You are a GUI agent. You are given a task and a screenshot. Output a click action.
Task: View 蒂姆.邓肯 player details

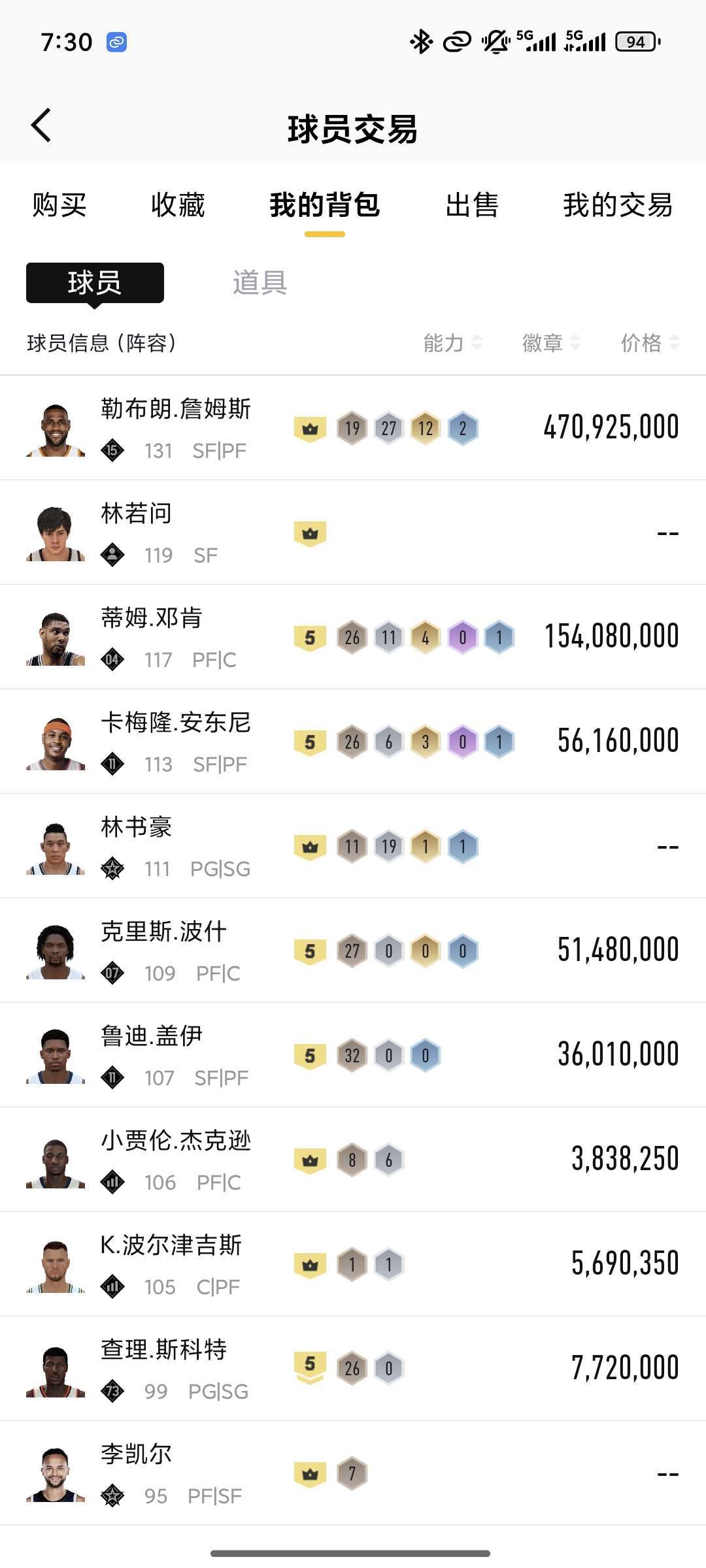pos(353,637)
